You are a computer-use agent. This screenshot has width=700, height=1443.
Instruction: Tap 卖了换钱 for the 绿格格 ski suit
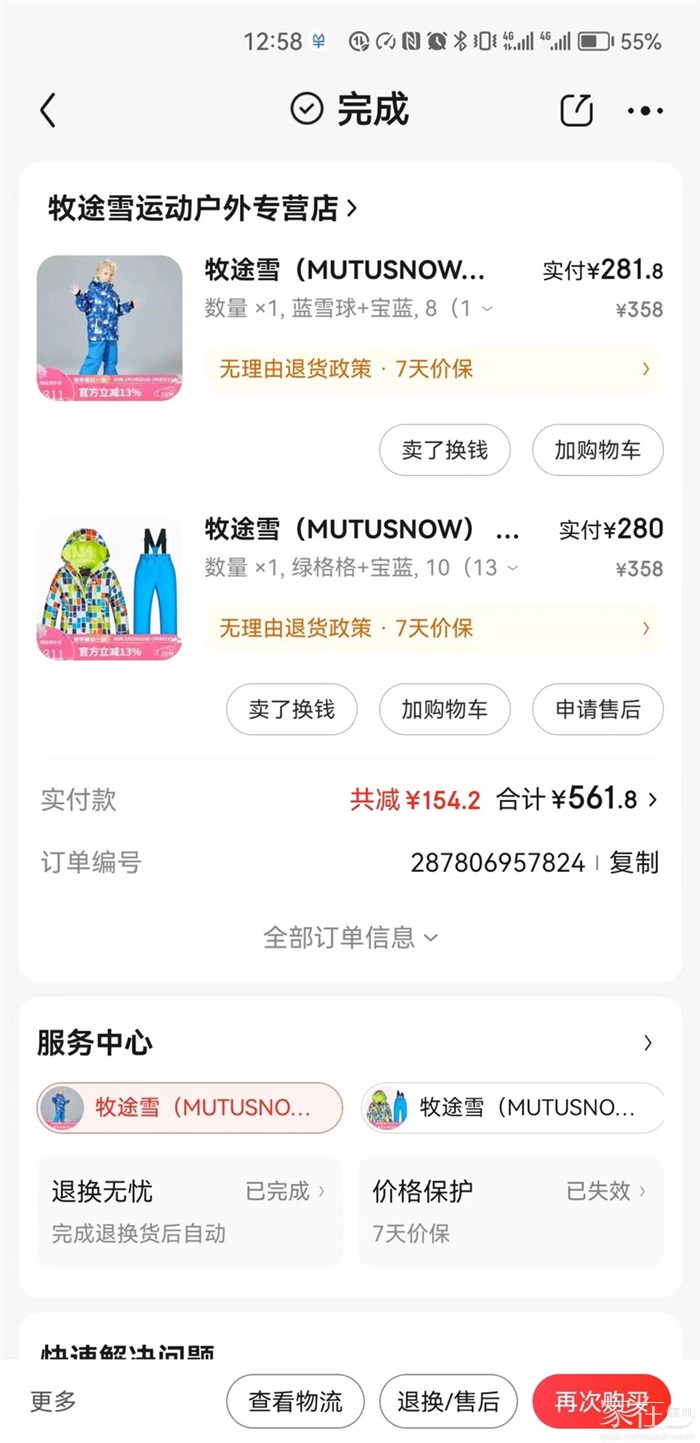coord(291,710)
